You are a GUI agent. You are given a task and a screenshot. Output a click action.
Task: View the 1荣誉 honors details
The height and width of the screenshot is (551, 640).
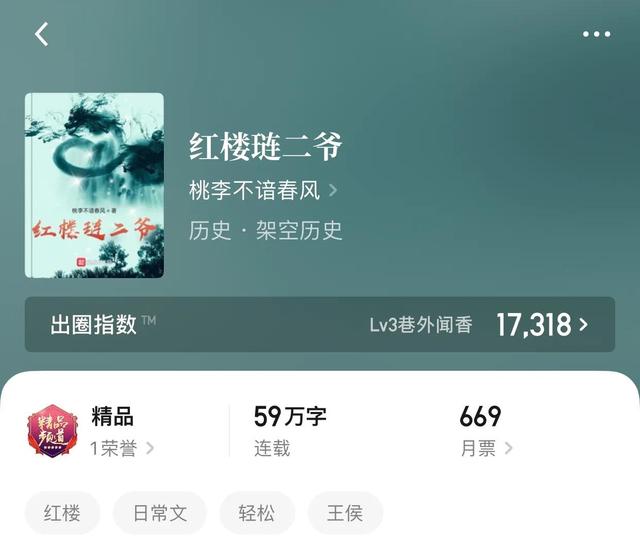[x=122, y=448]
